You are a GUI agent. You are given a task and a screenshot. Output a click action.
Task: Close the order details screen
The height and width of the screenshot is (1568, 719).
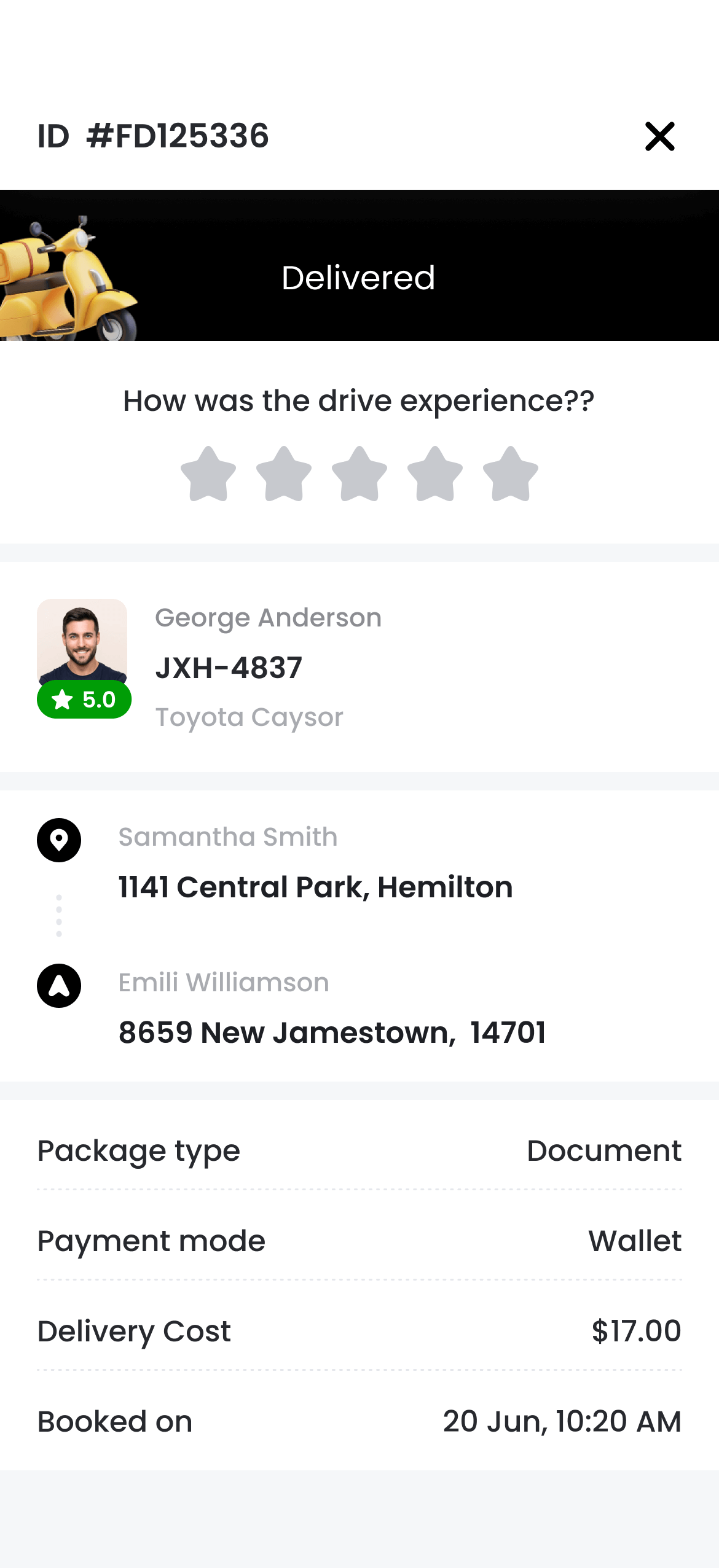[659, 136]
